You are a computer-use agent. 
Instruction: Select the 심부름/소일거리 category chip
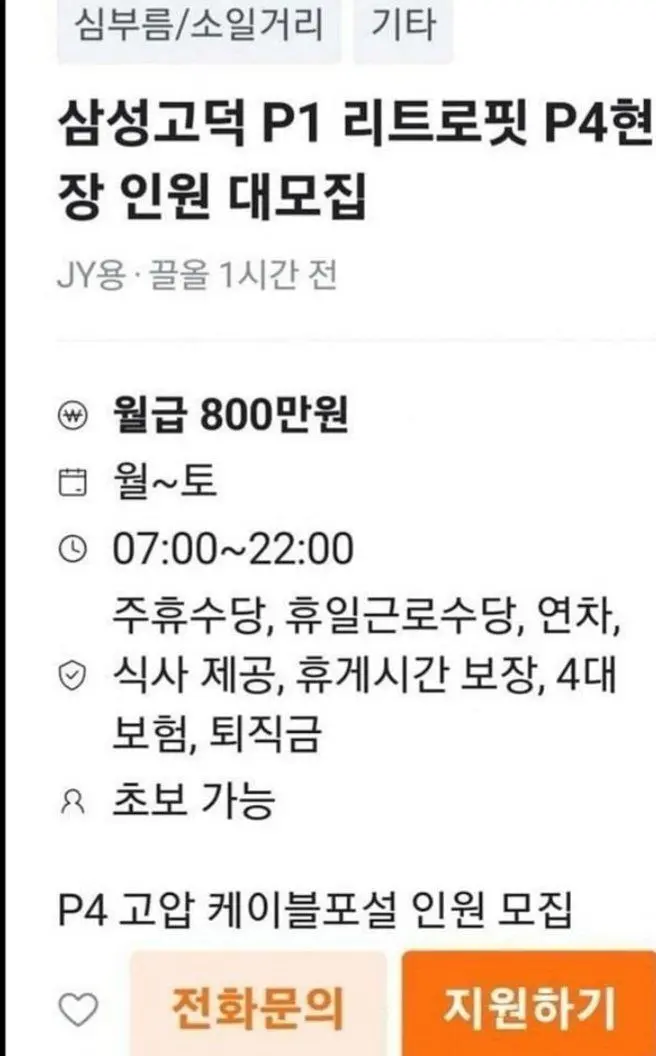tap(199, 28)
